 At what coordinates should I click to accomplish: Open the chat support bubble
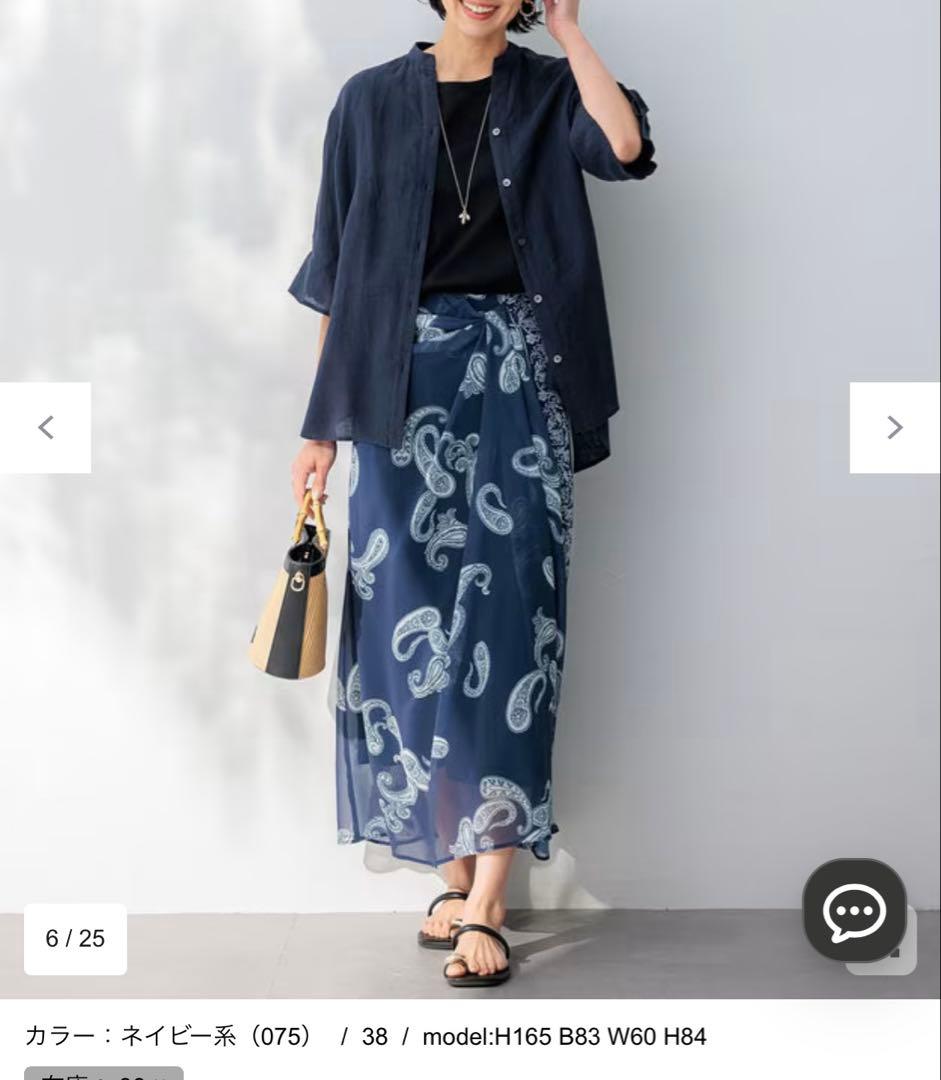pyautogui.click(x=854, y=910)
